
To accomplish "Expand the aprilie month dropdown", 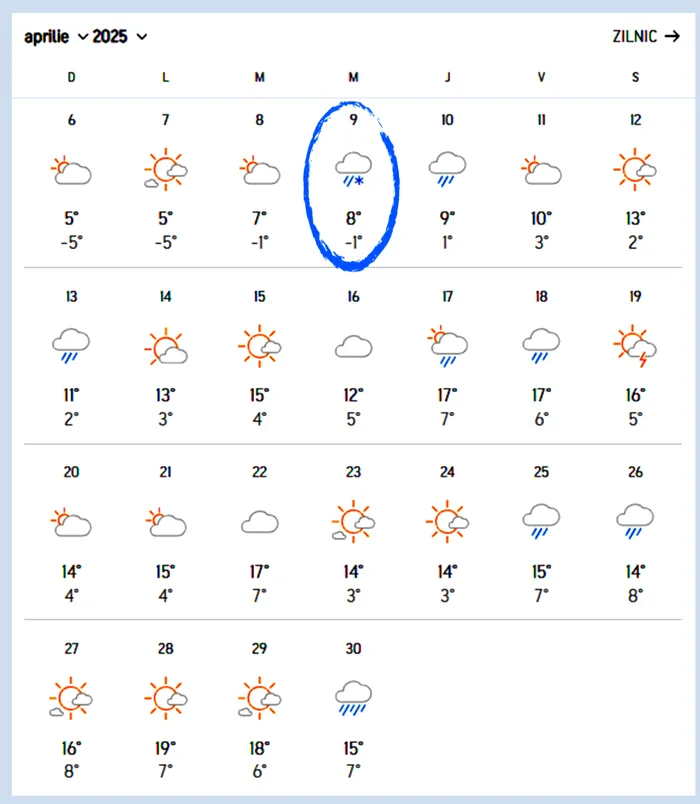I will pyautogui.click(x=56, y=37).
